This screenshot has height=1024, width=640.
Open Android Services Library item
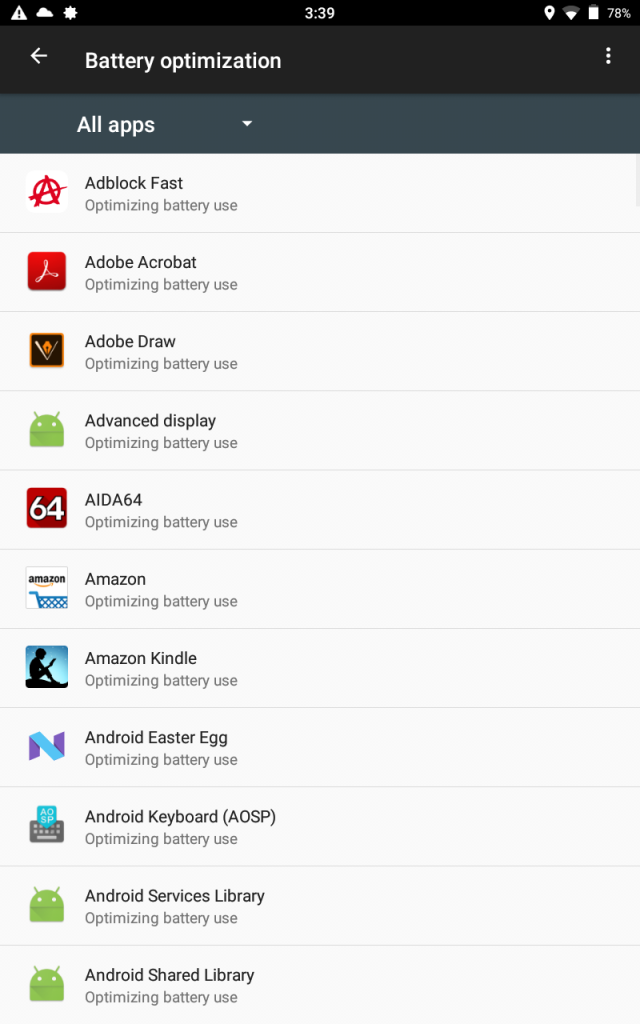point(320,906)
